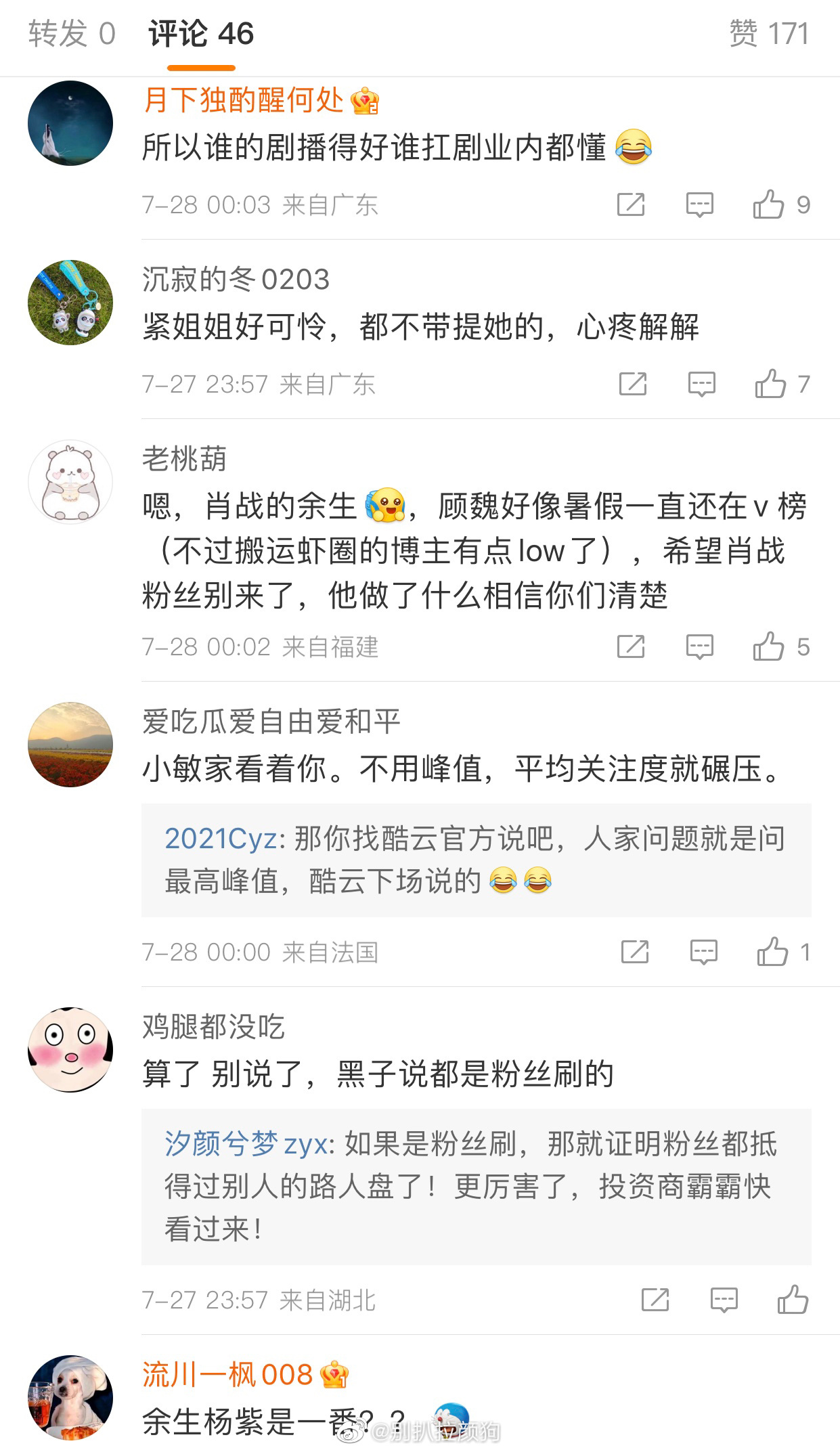The height and width of the screenshot is (1452, 840).
Task: Reply to 爱吃瓜爱自由爱和平's comment
Action: coord(703,952)
